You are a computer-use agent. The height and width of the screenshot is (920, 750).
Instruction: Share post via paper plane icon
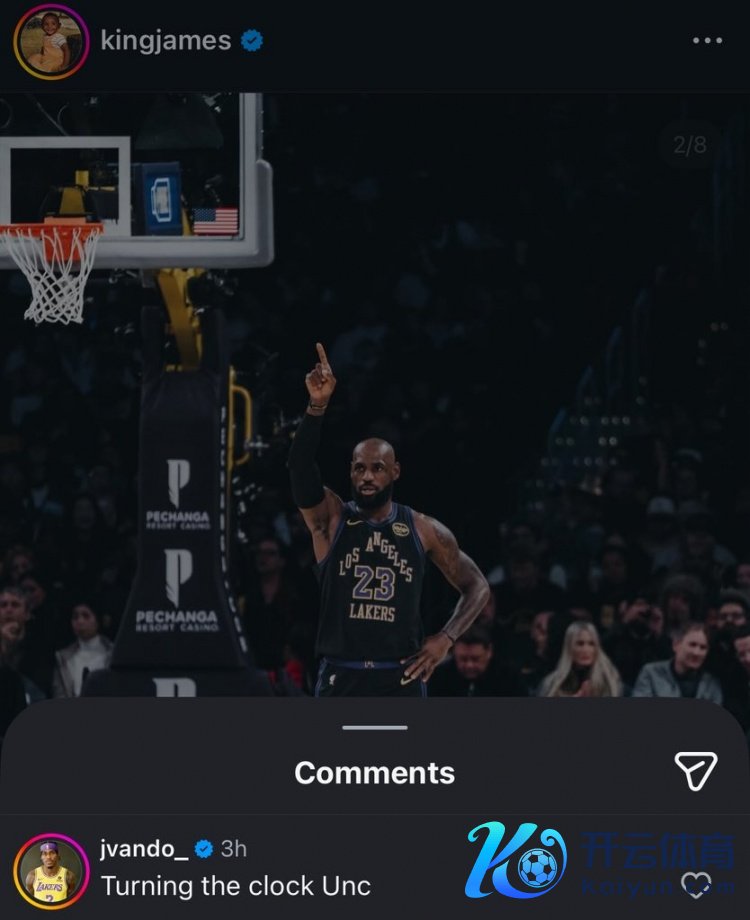695,770
